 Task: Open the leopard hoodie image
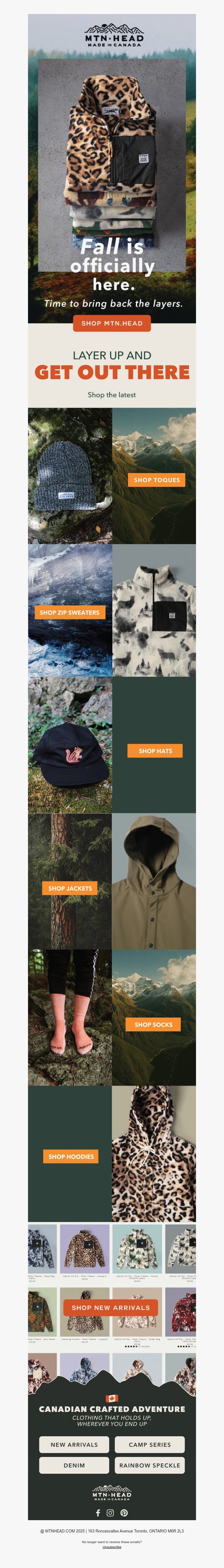(x=154, y=1154)
